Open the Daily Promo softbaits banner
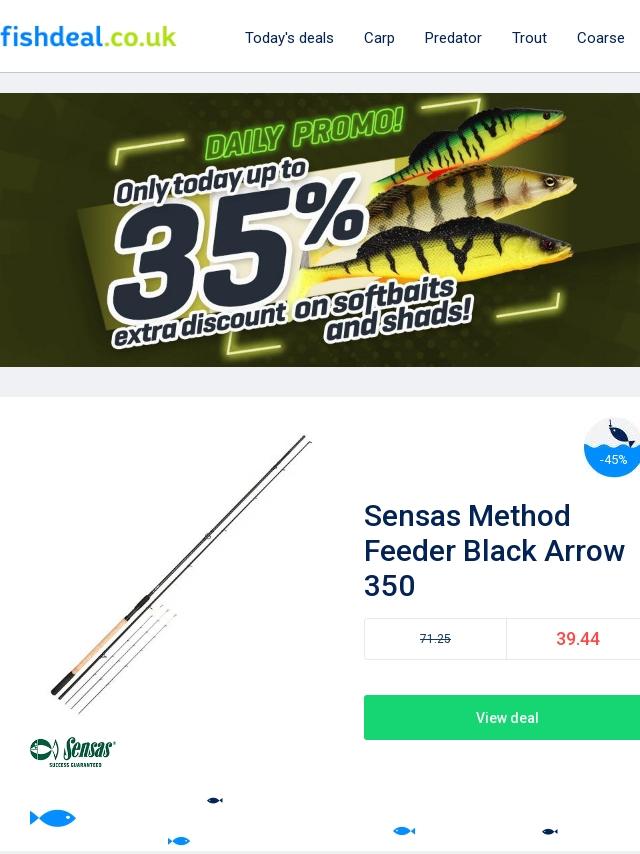Screen dimensions: 640x854 [x=320, y=230]
